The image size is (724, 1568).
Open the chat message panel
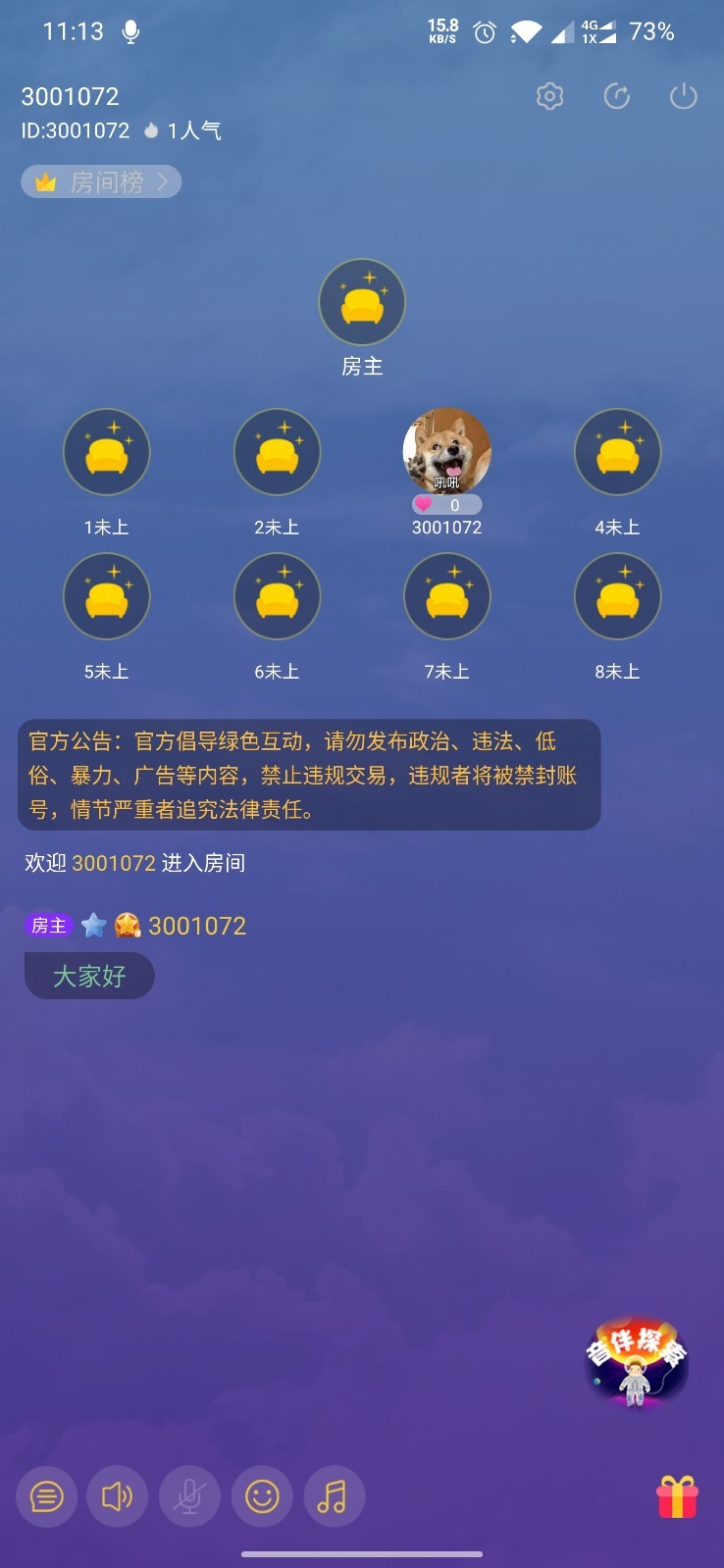pos(45,1496)
